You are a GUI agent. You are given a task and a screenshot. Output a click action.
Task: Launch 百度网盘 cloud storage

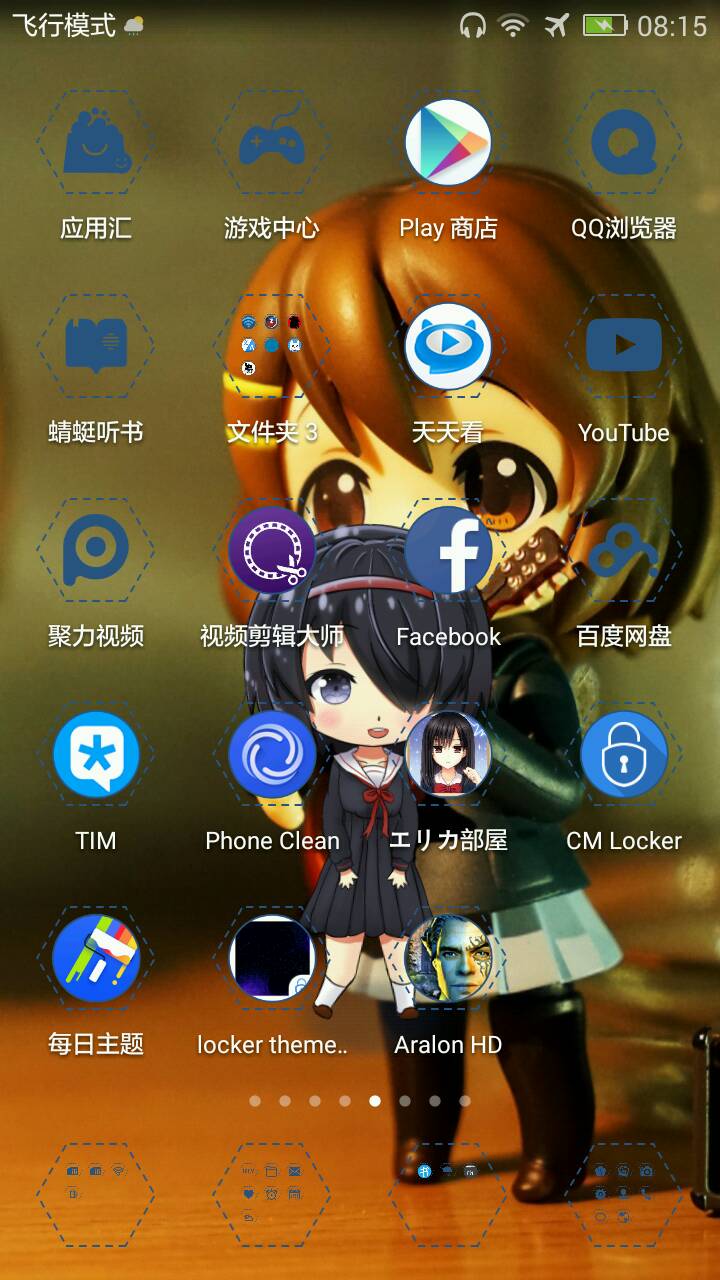[x=624, y=551]
